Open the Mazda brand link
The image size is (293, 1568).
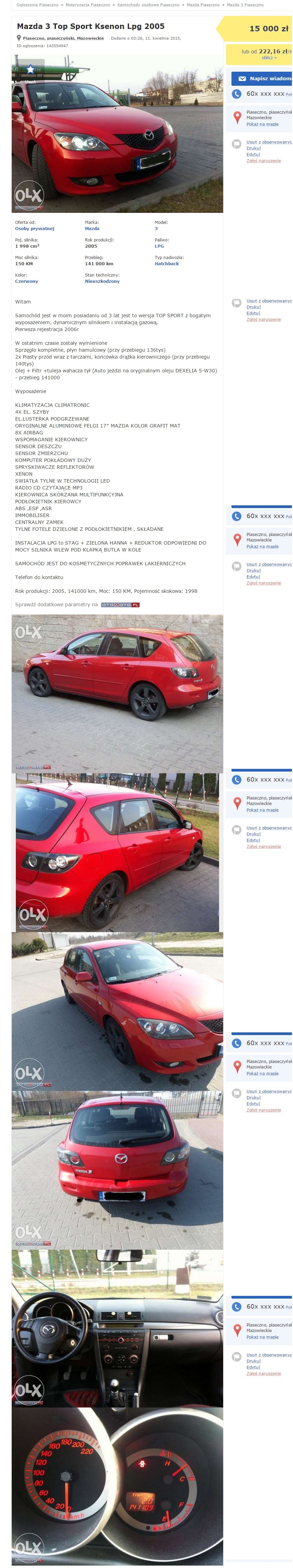click(92, 229)
